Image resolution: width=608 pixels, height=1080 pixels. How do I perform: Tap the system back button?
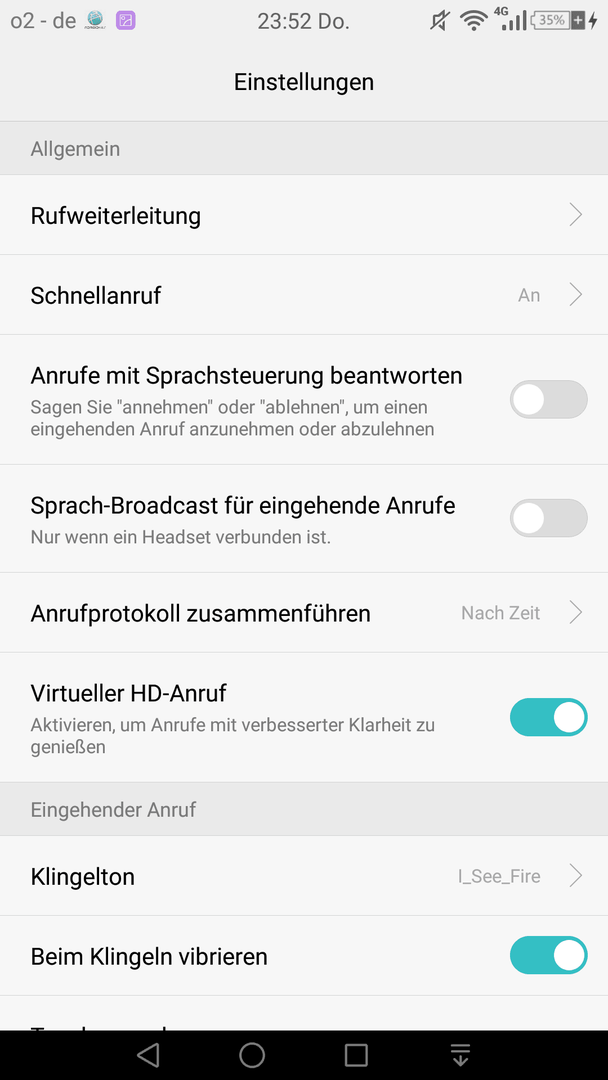click(148, 1055)
